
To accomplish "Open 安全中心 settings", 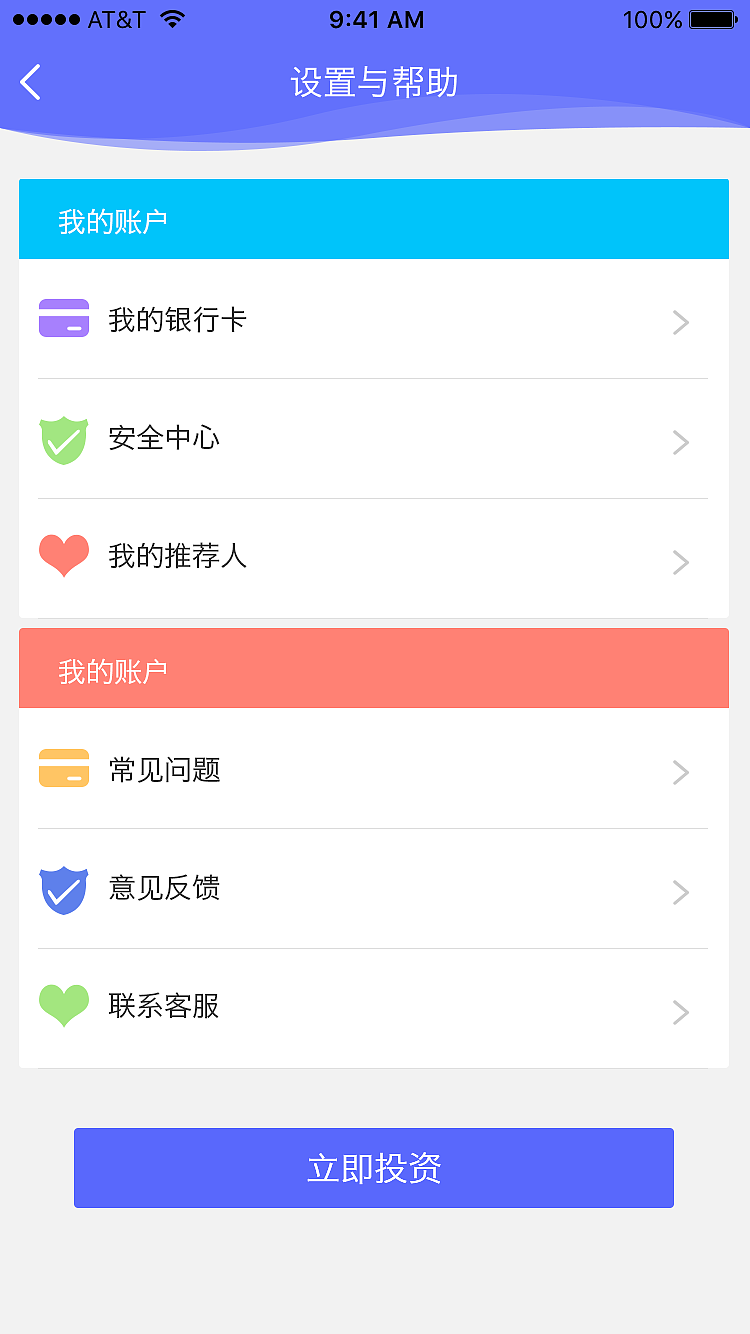I will (x=372, y=439).
